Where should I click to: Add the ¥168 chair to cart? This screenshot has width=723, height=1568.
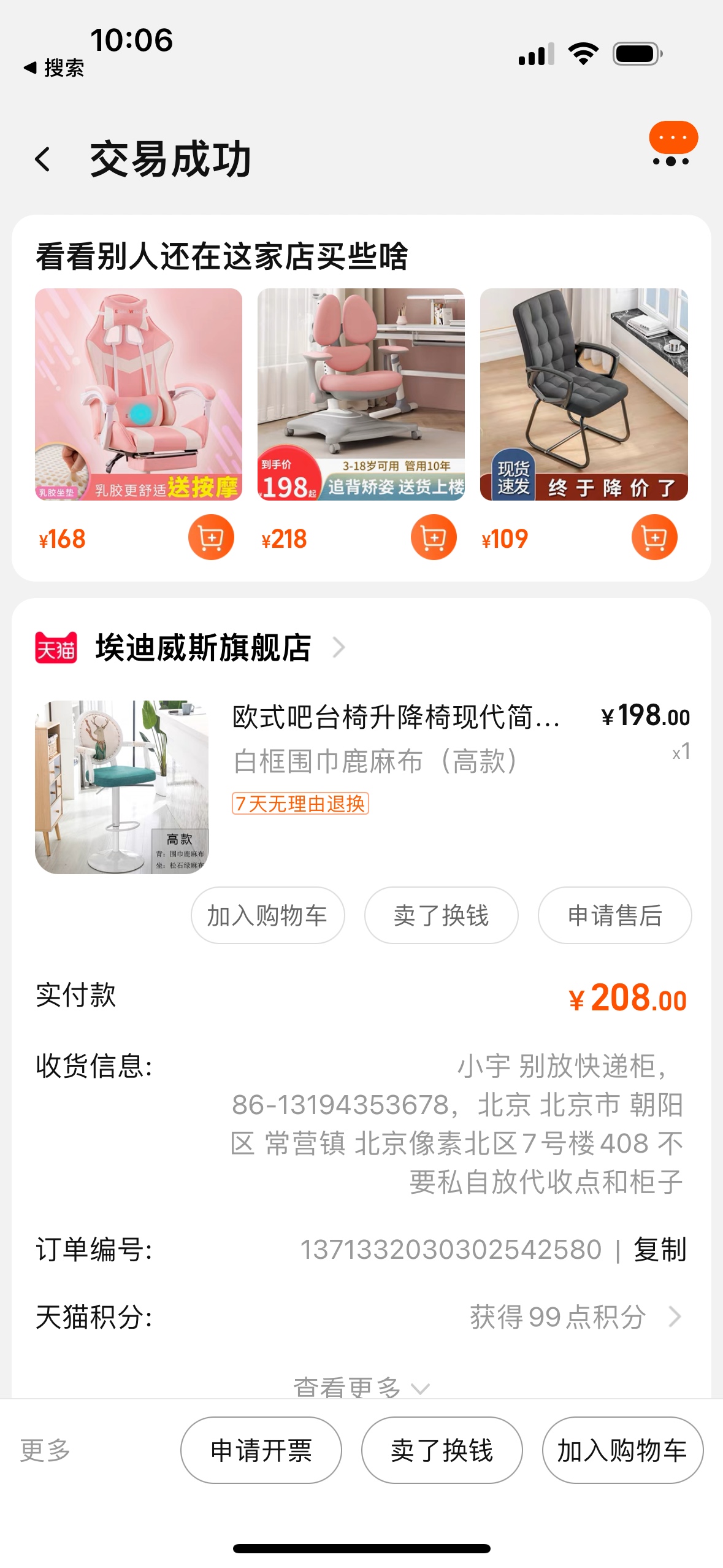(x=210, y=537)
